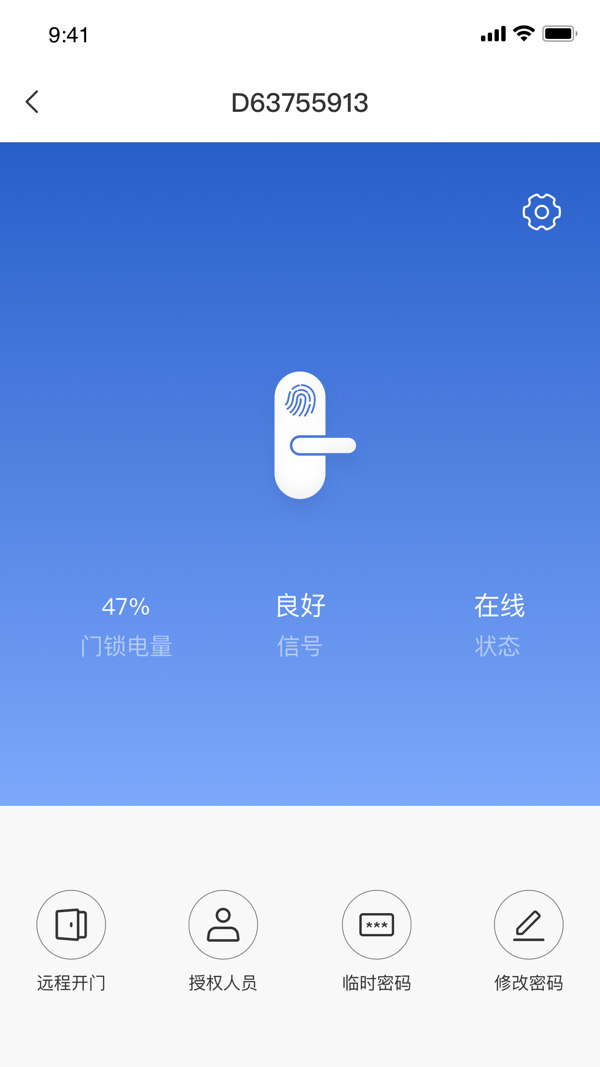Select 临时密码 temporary password
This screenshot has width=600, height=1067.
(x=376, y=925)
